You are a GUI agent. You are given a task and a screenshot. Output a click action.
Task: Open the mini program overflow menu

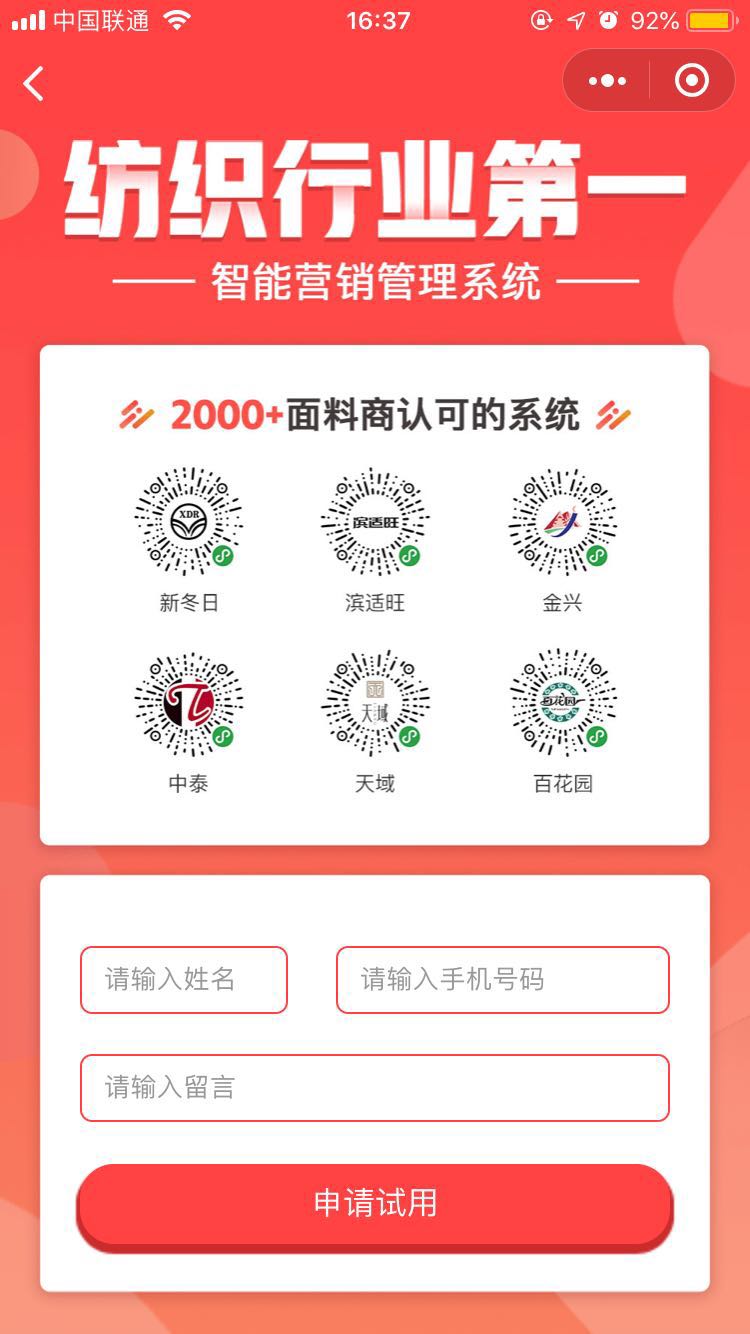pos(607,81)
